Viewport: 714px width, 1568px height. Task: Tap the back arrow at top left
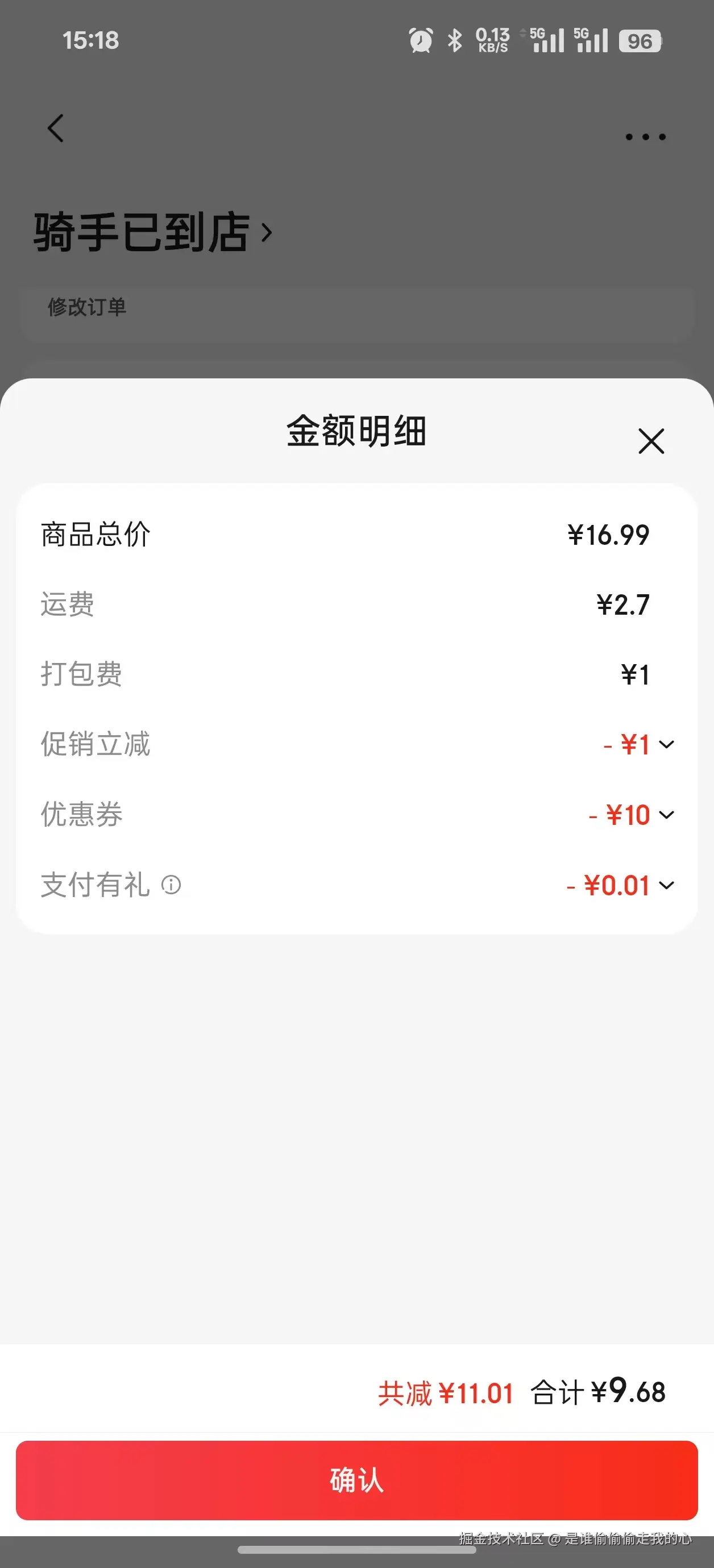[x=56, y=129]
